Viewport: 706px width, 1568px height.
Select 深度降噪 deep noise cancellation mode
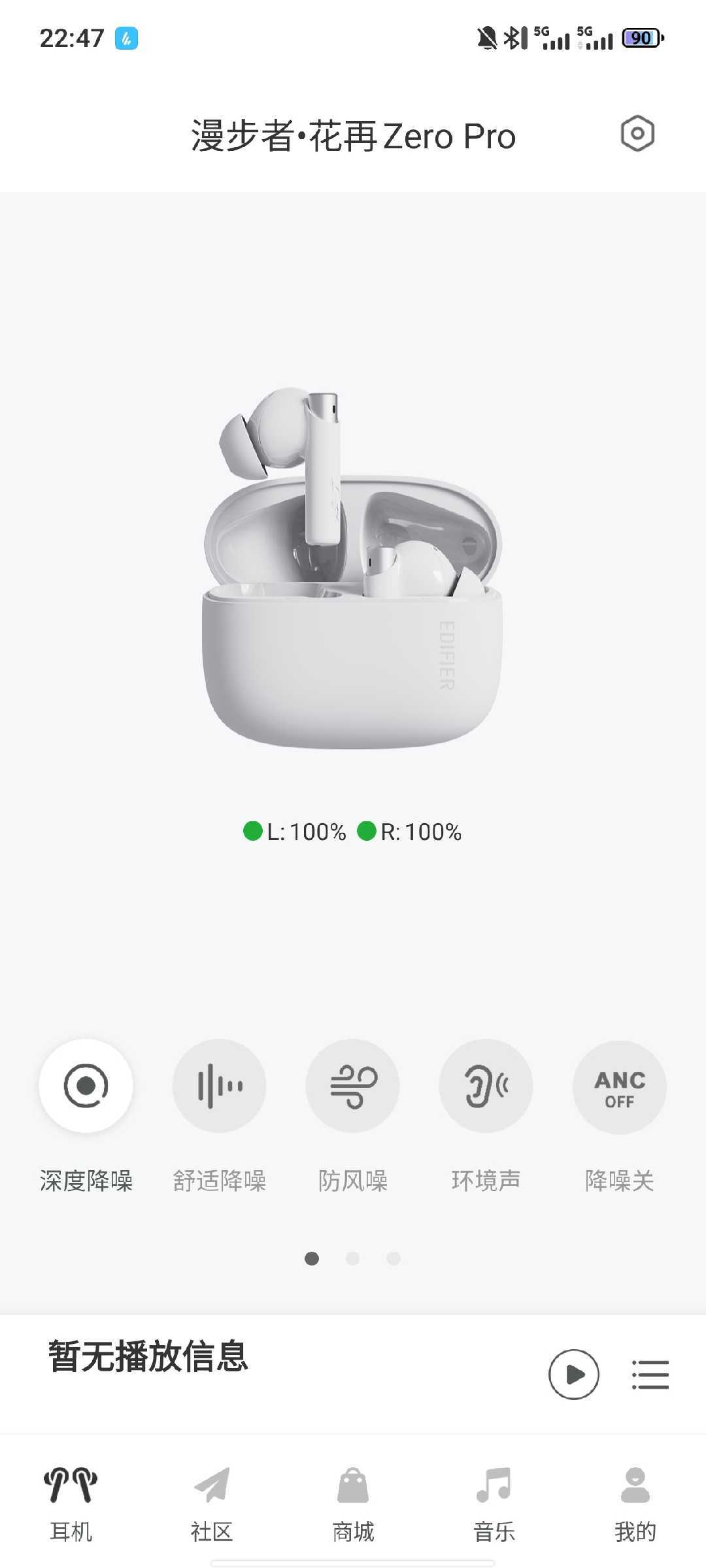point(86,1086)
